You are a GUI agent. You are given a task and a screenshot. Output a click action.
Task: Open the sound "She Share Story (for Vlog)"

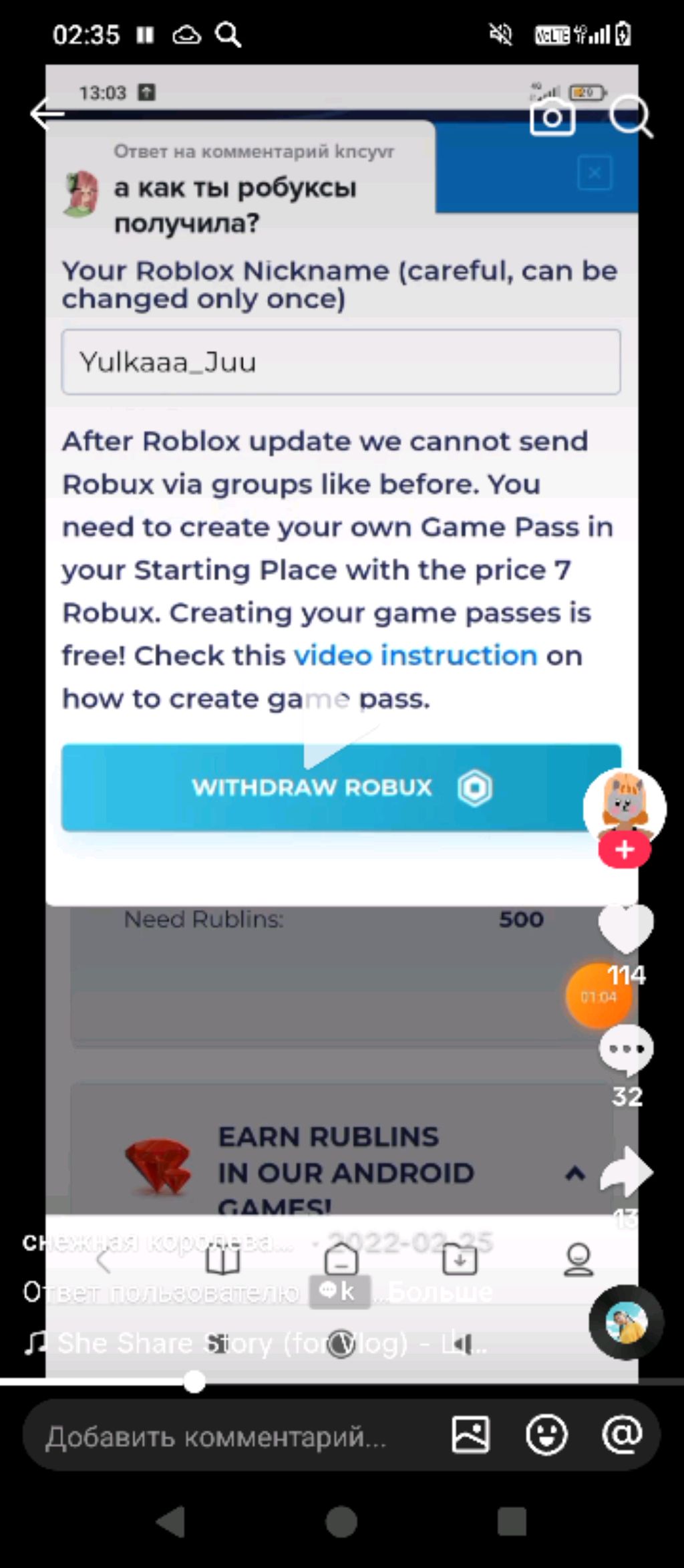point(254,1343)
